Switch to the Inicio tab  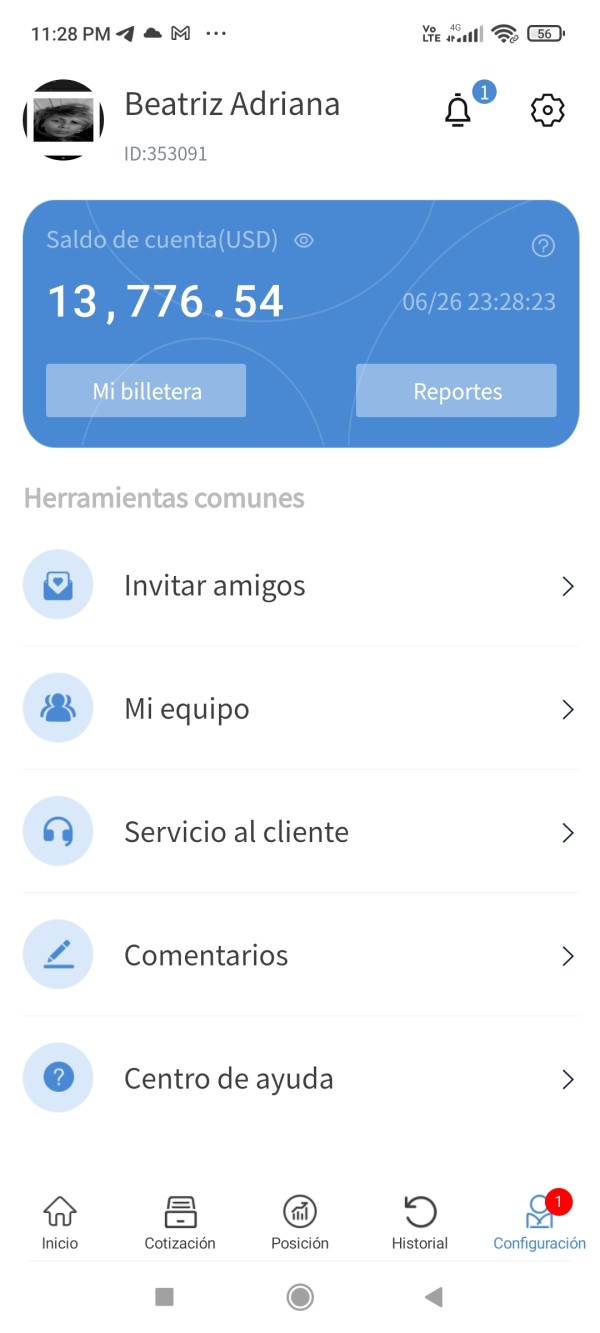[x=60, y=1223]
